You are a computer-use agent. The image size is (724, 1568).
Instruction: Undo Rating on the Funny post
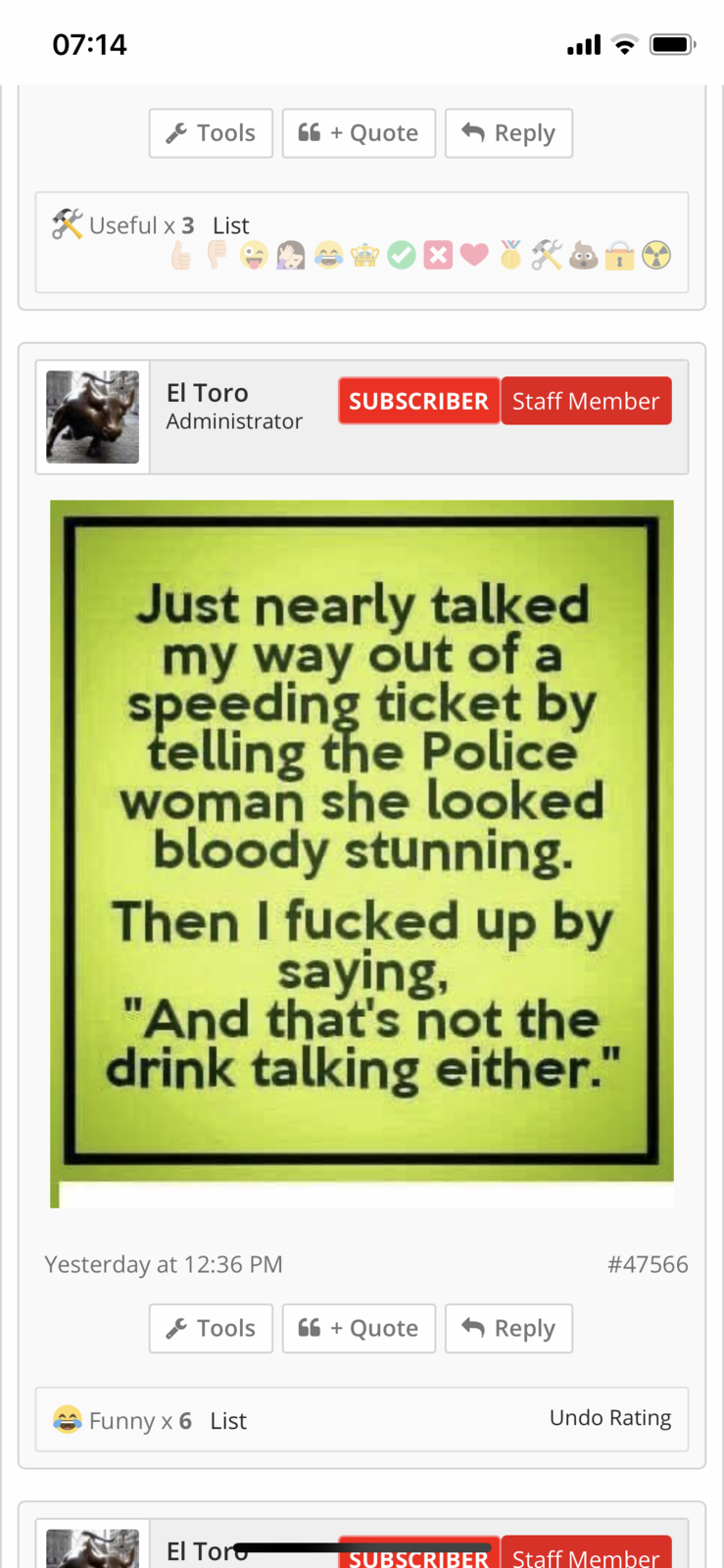(609, 1418)
